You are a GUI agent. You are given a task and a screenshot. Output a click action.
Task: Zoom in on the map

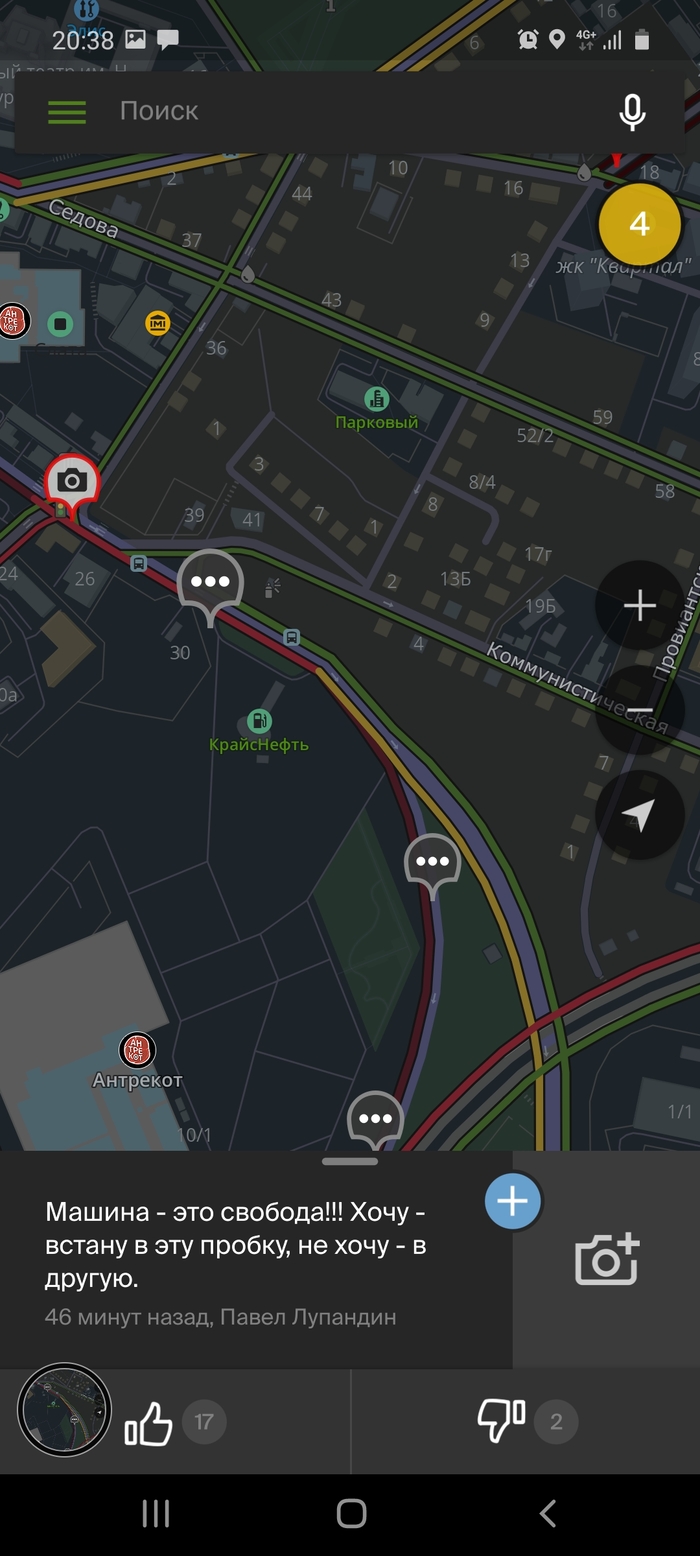pos(639,605)
